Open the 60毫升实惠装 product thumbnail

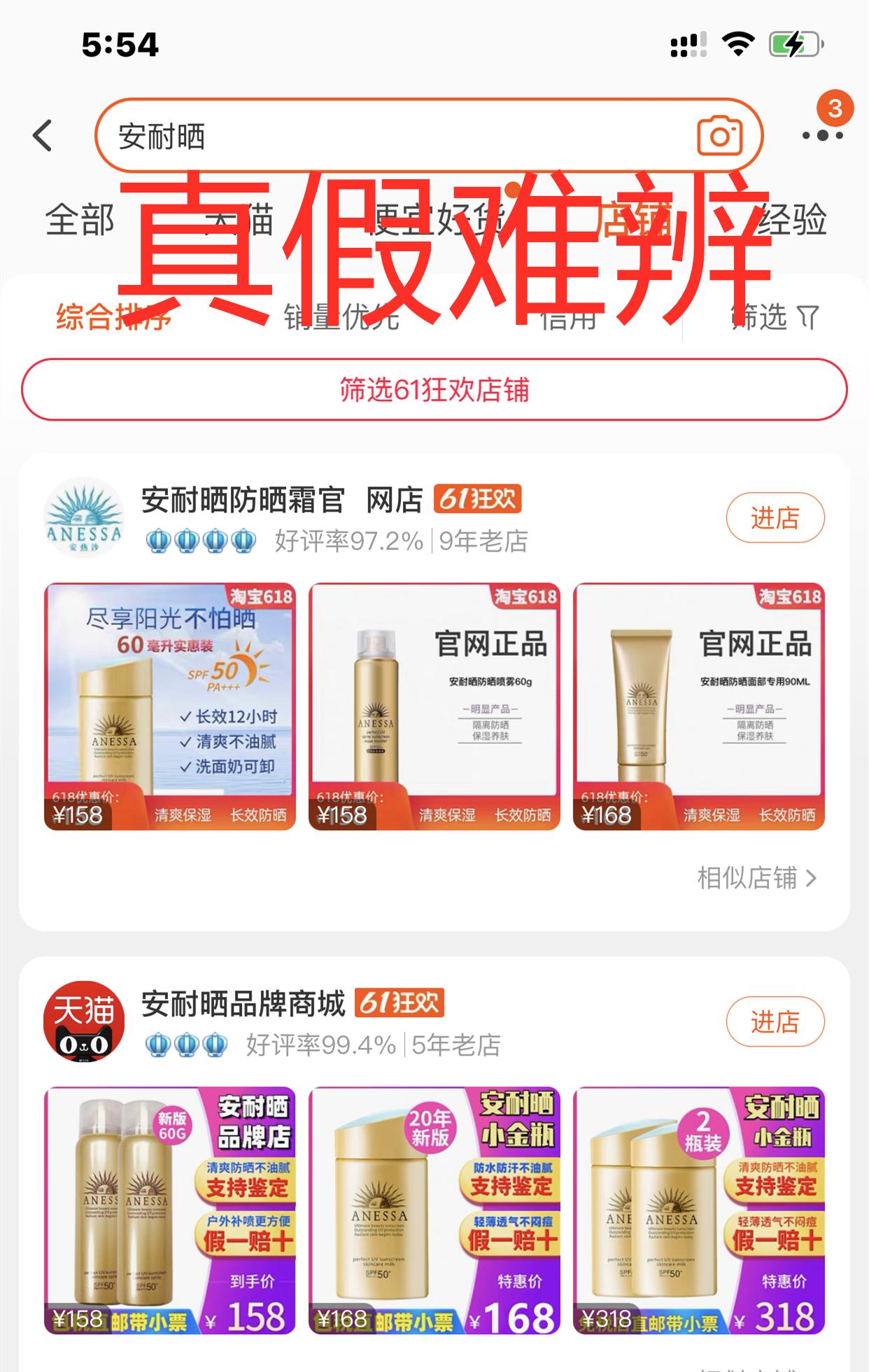[x=171, y=706]
